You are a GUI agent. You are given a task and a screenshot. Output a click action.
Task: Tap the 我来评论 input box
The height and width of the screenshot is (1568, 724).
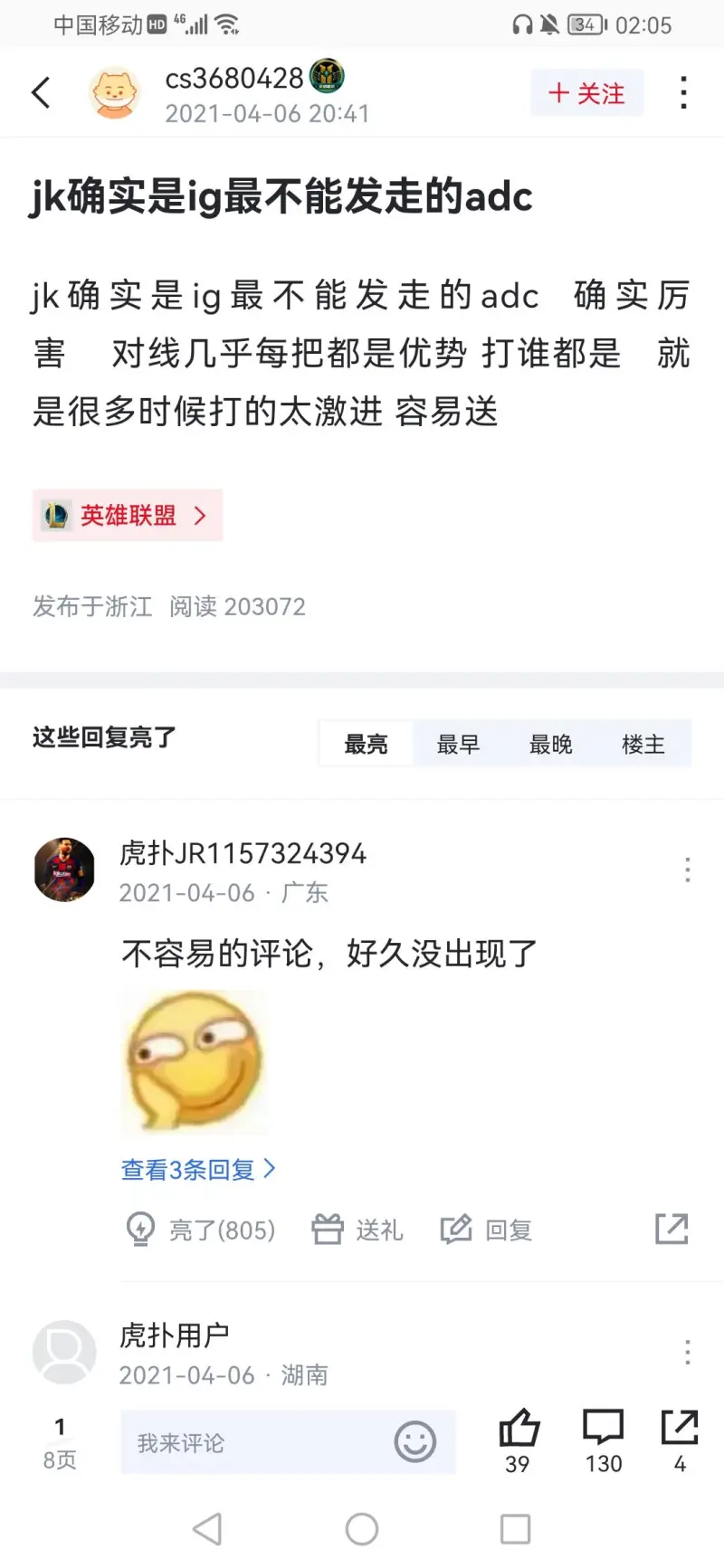[253, 1442]
